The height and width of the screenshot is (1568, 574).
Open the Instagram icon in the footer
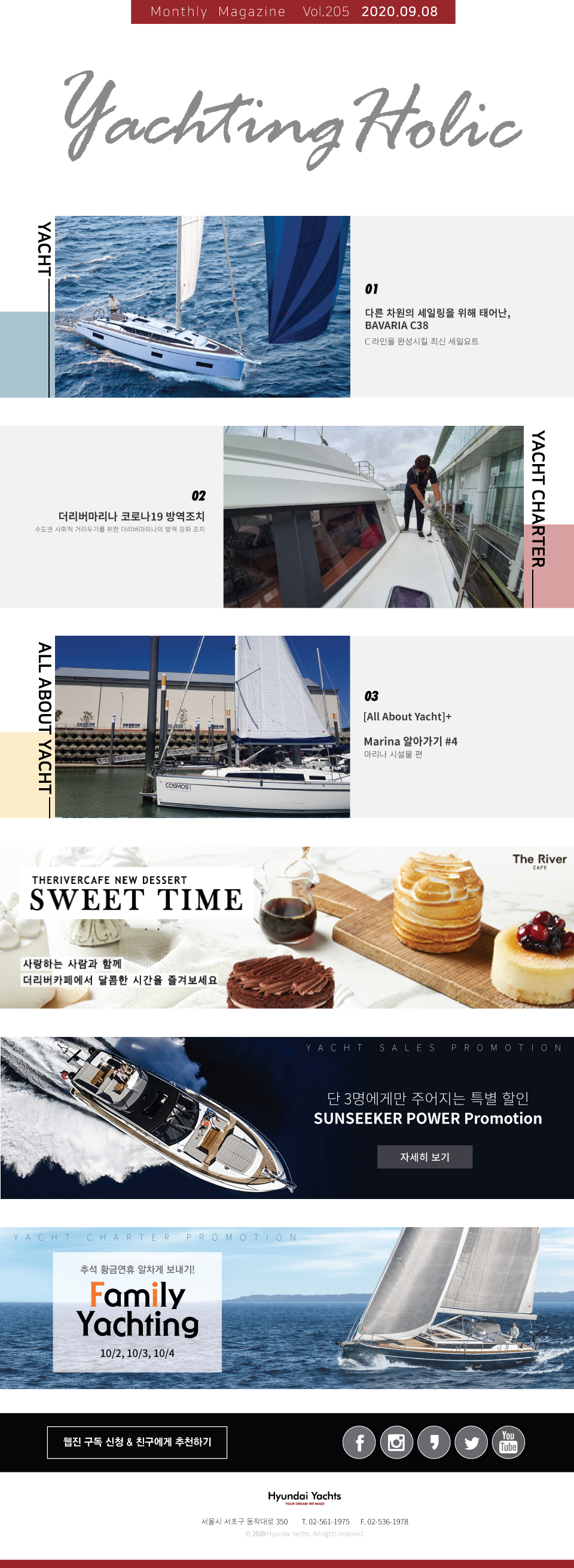pos(396,1442)
